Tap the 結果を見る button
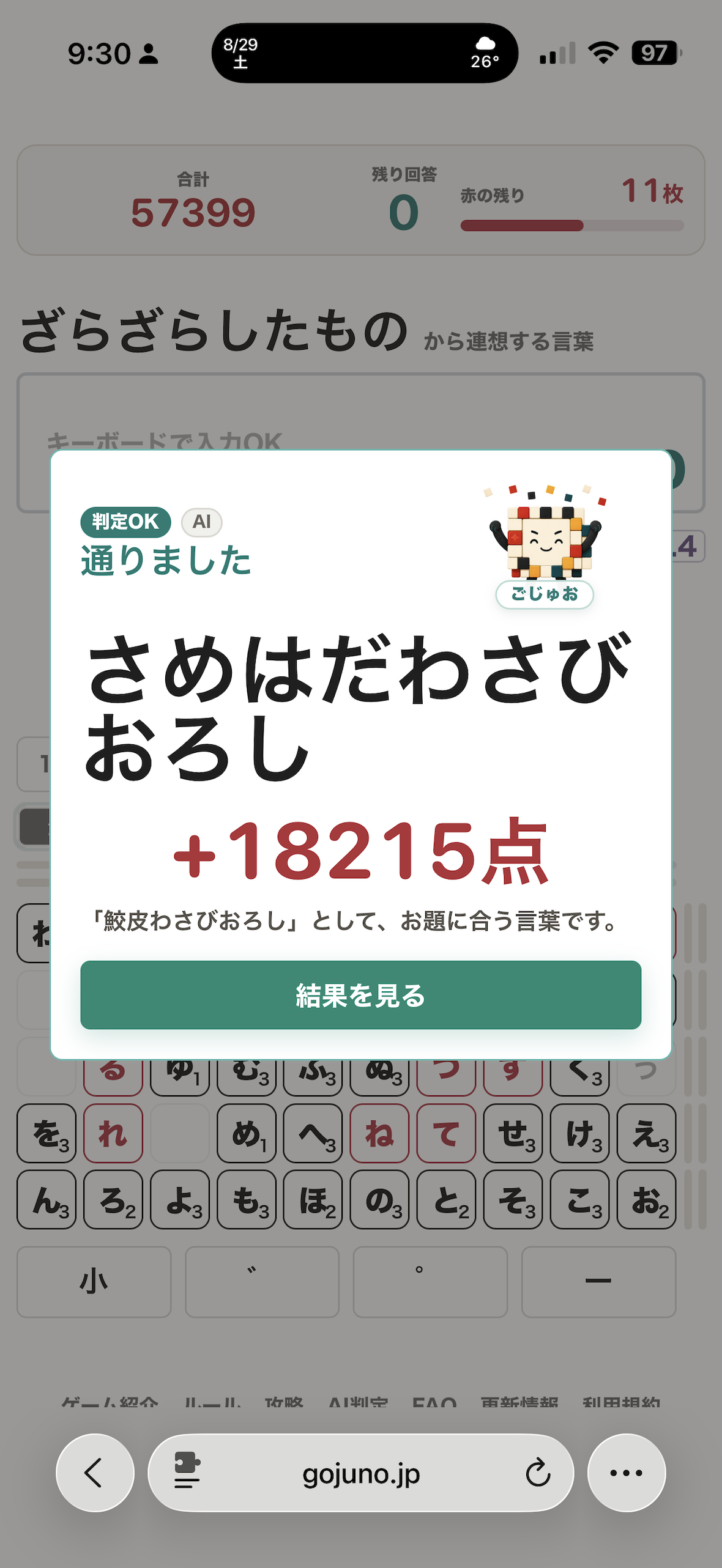Image resolution: width=722 pixels, height=1568 pixels. tap(360, 995)
